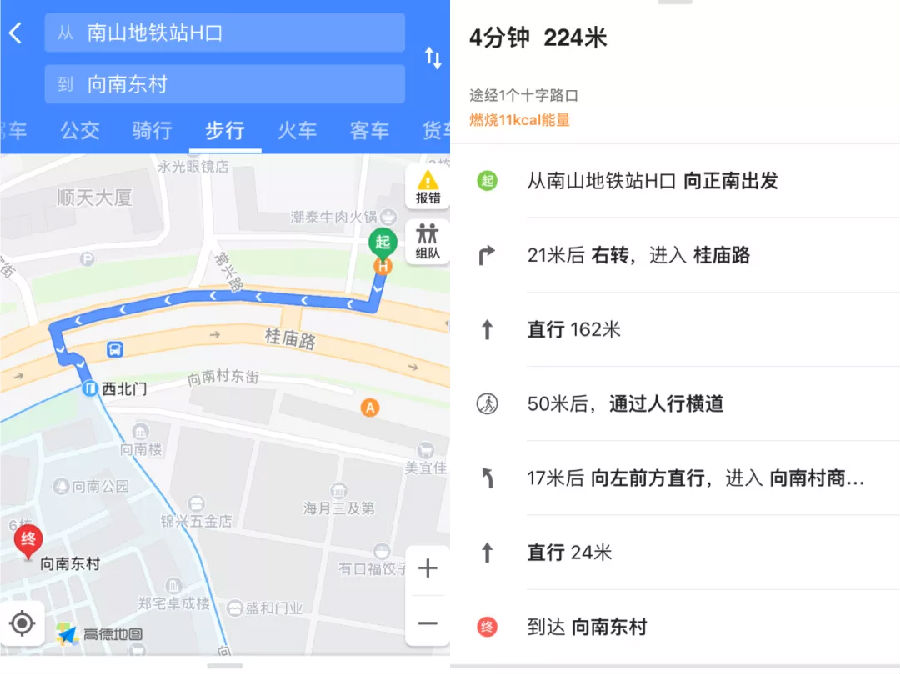Open the 客车 tab
The image size is (900, 674).
[369, 130]
